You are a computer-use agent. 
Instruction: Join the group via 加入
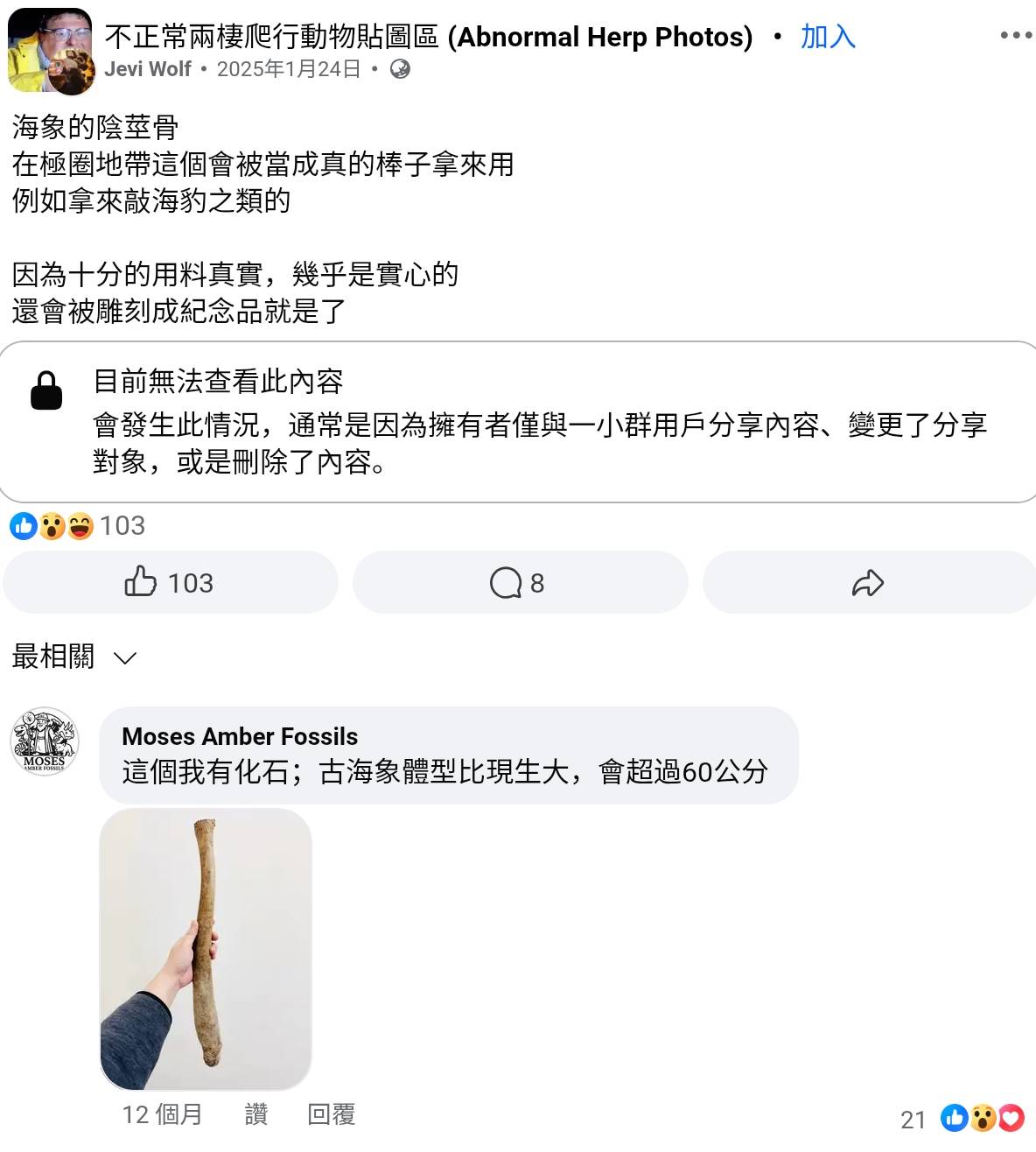point(827,37)
